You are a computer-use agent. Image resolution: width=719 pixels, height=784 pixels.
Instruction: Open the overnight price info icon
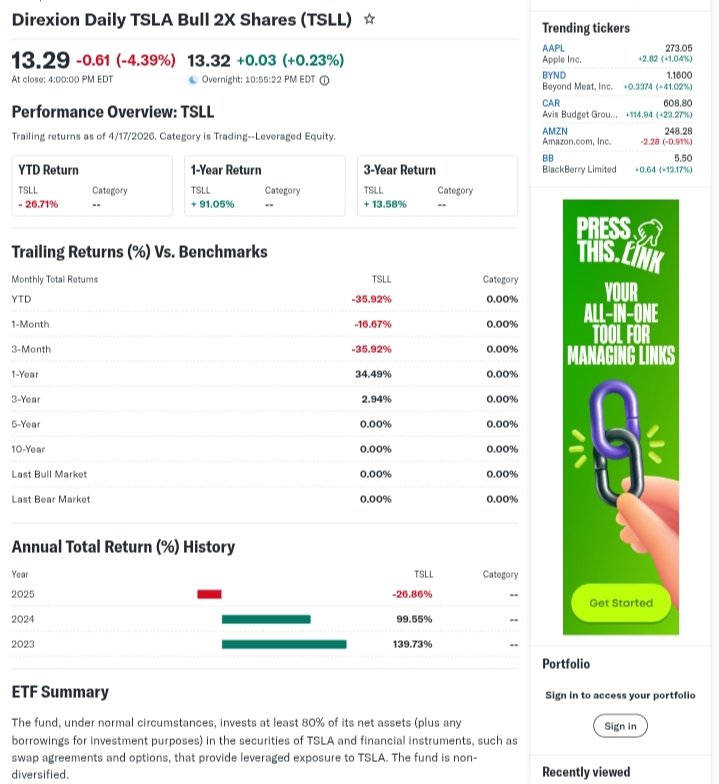coord(324,80)
